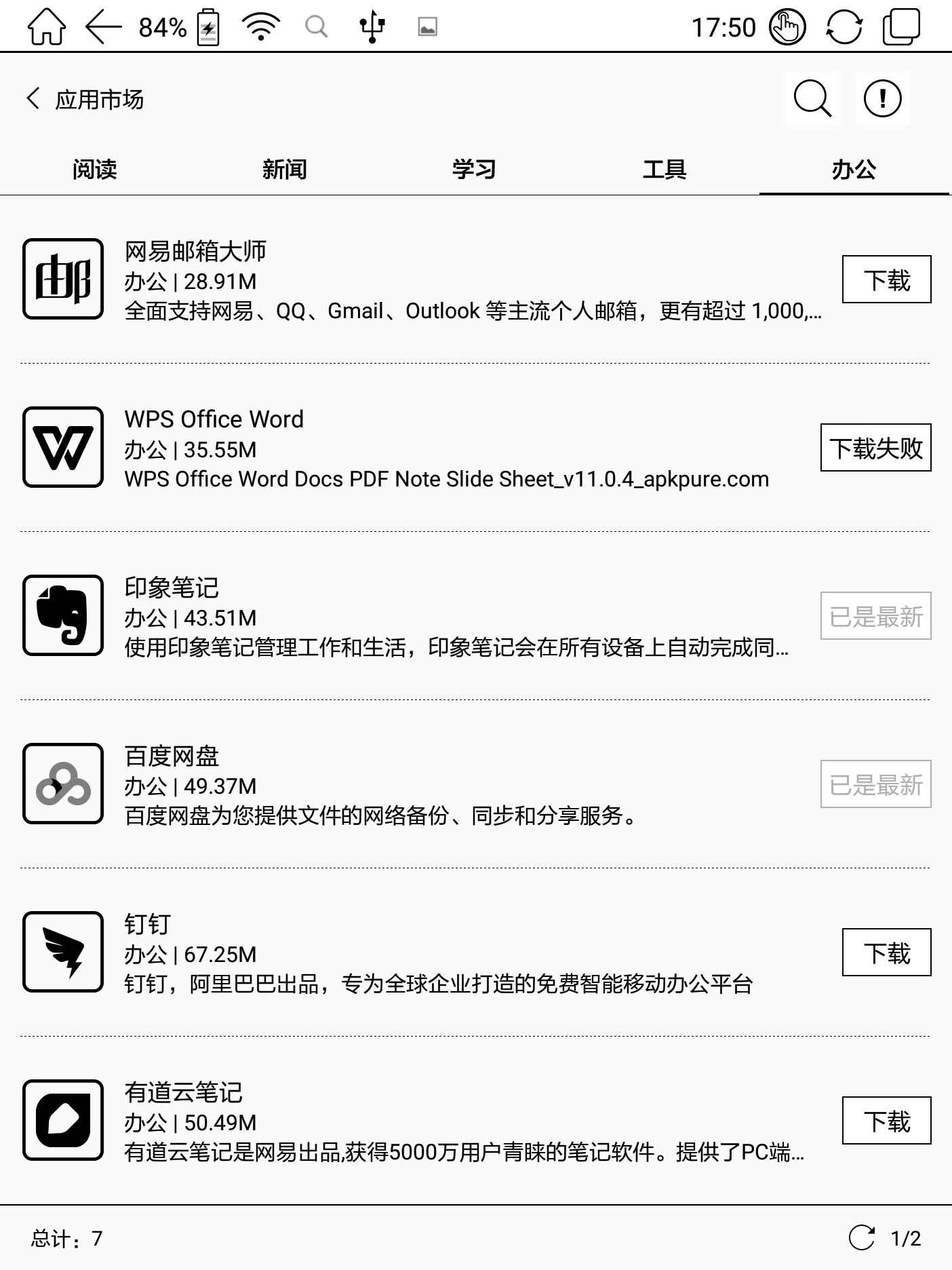
Task: Open the app market search icon
Action: click(812, 98)
